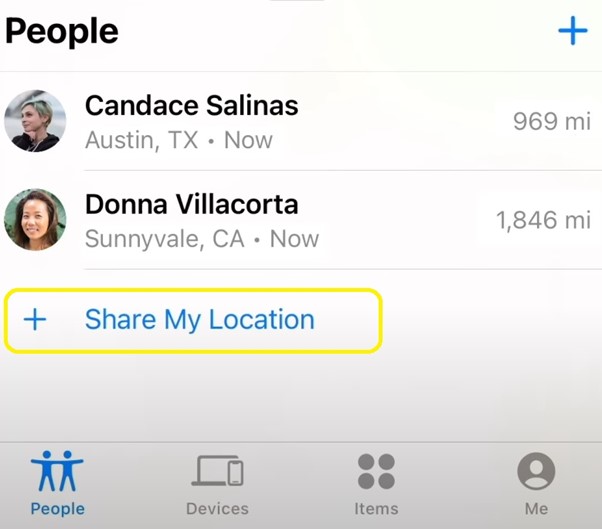Open the Me tab
The image size is (602, 529).
pyautogui.click(x=536, y=484)
